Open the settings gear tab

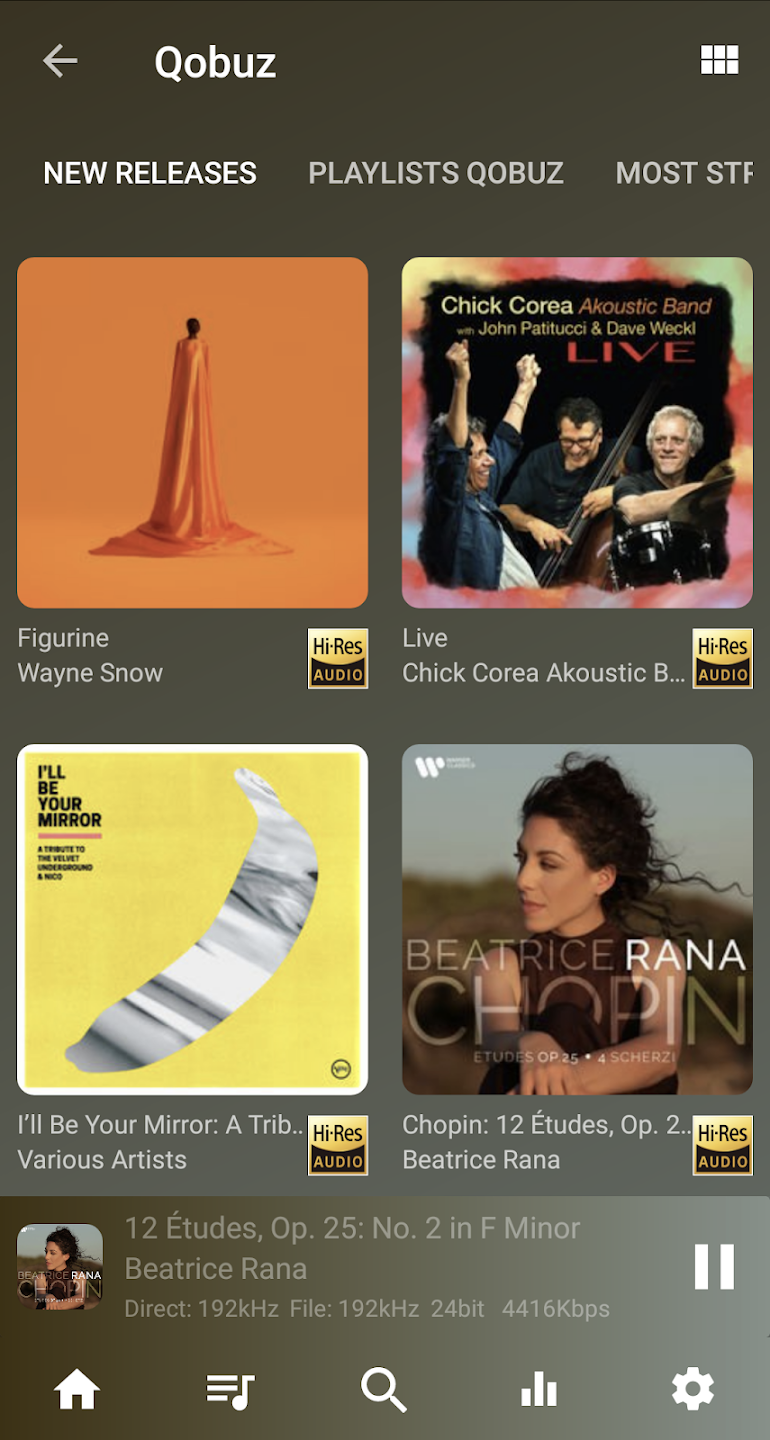point(693,1390)
